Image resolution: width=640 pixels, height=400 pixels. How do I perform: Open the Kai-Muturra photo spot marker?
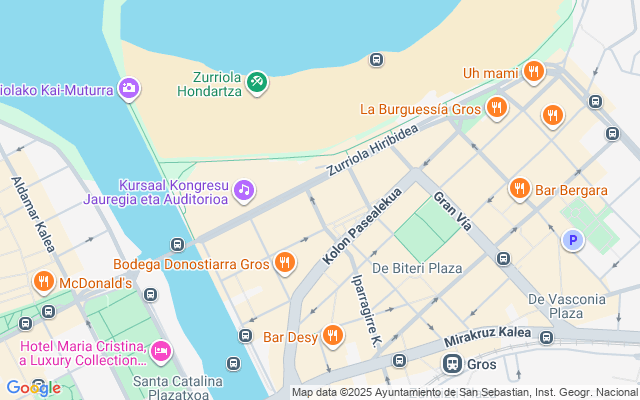(x=128, y=90)
